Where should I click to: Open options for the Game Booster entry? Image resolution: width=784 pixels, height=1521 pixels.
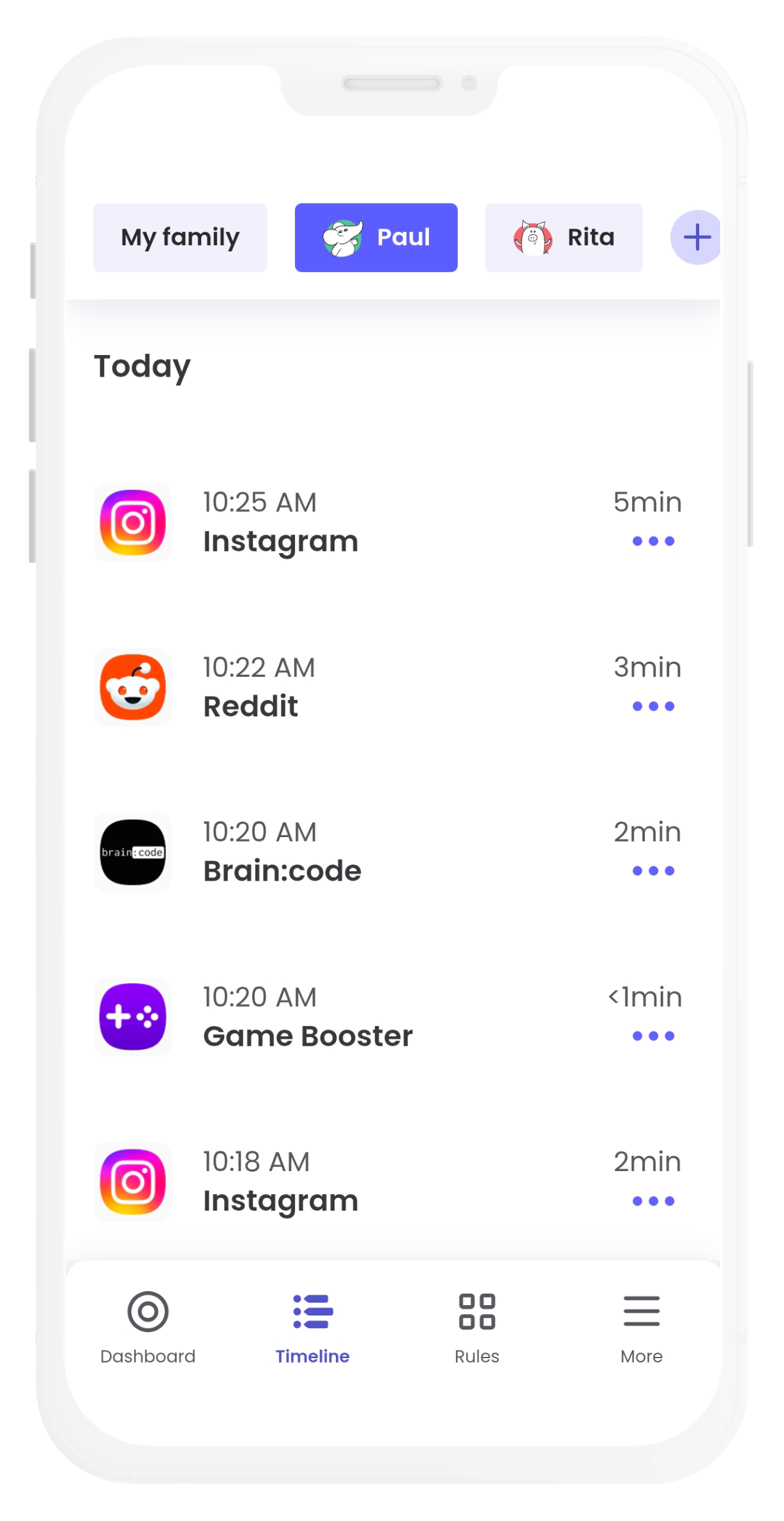tap(653, 1036)
